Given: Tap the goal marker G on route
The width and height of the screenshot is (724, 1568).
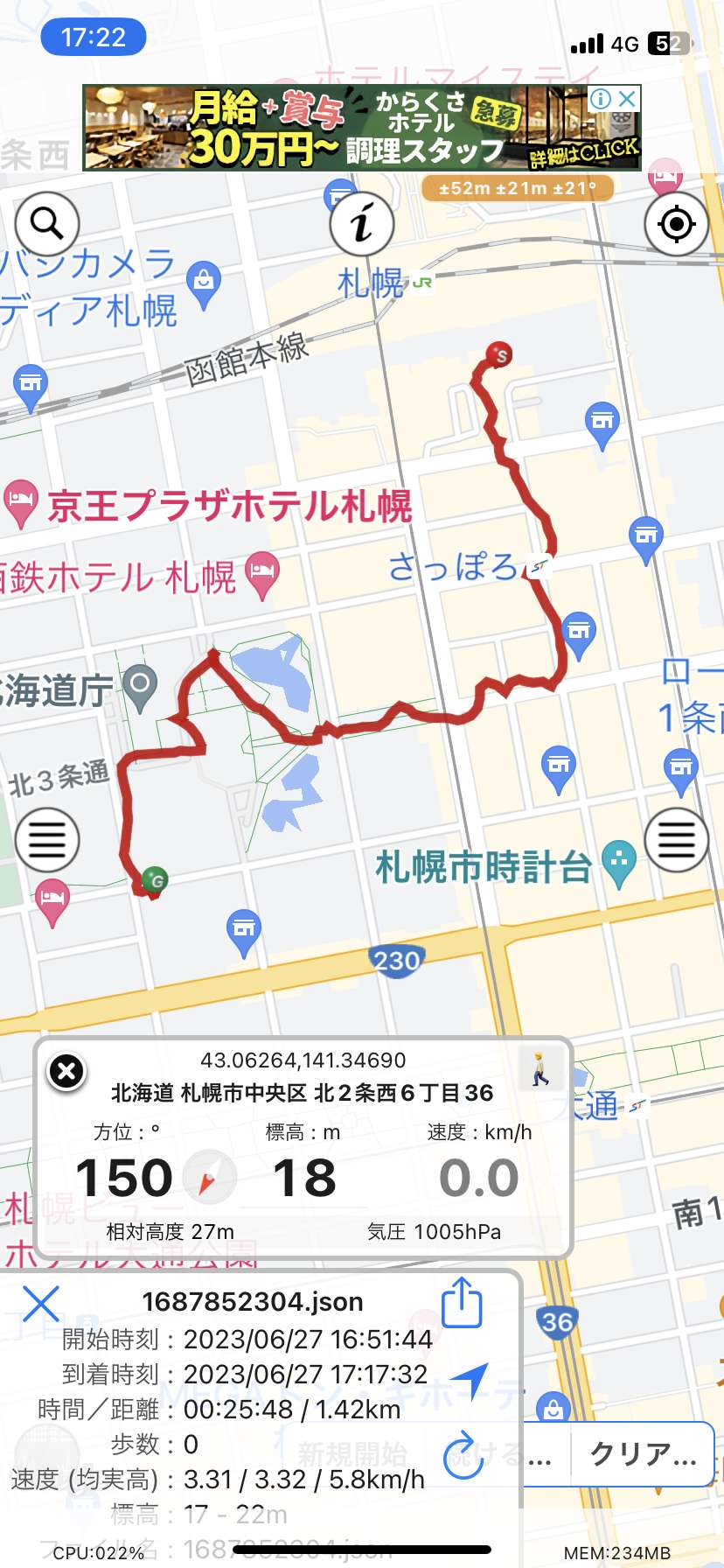Looking at the screenshot, I should click(x=155, y=880).
